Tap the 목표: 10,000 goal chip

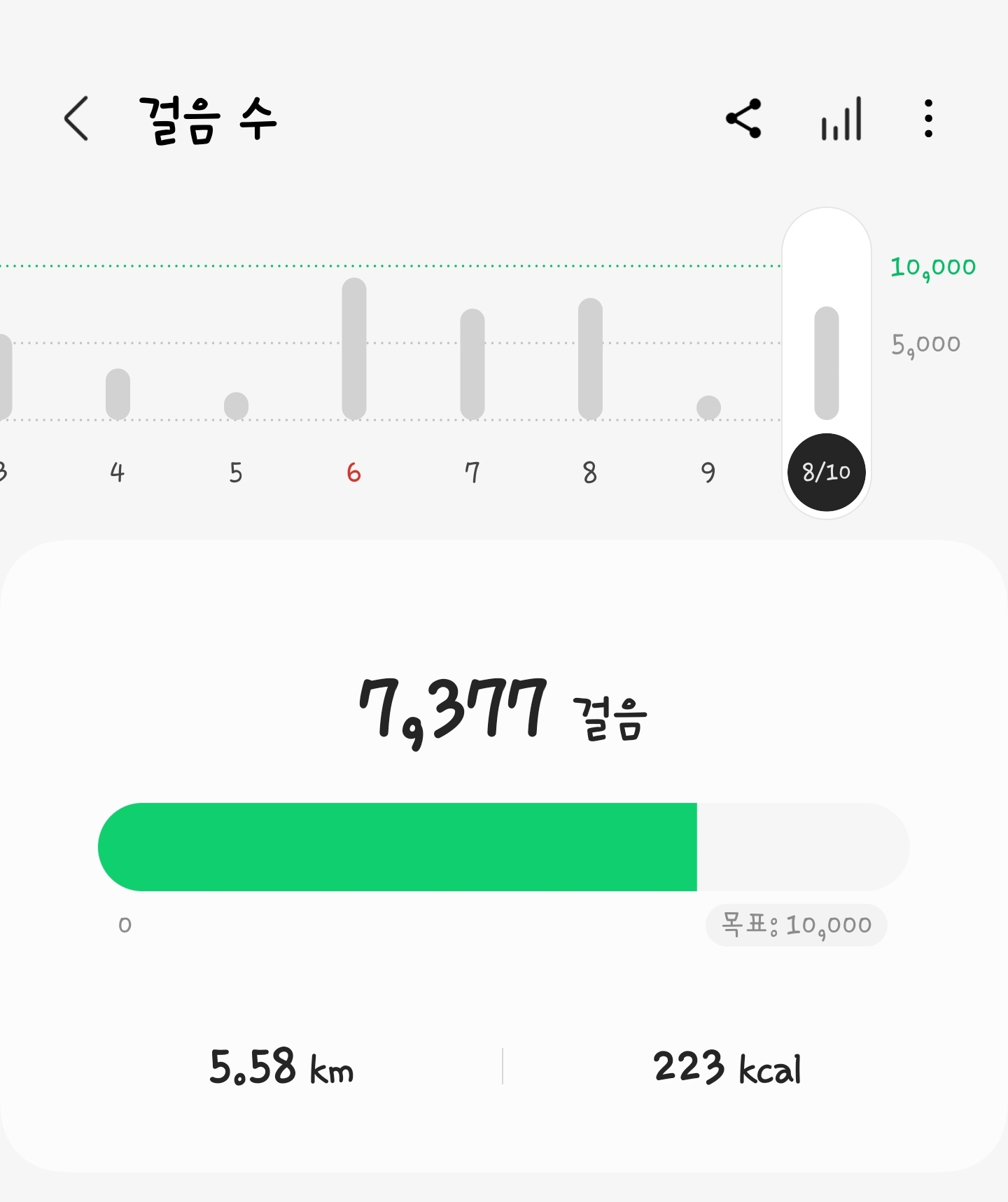(x=797, y=925)
